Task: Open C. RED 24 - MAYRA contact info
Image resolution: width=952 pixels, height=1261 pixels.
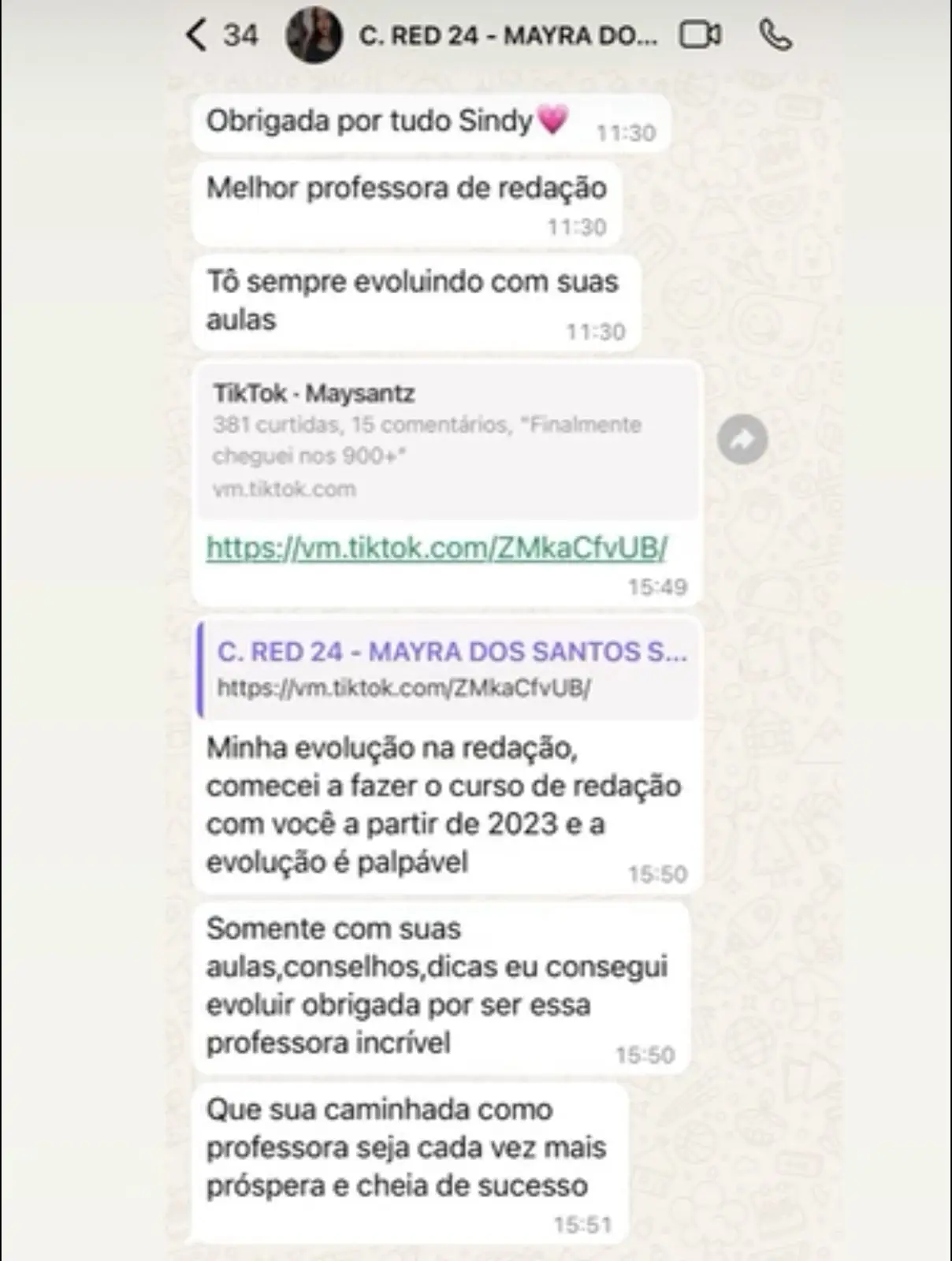Action: 508,35
